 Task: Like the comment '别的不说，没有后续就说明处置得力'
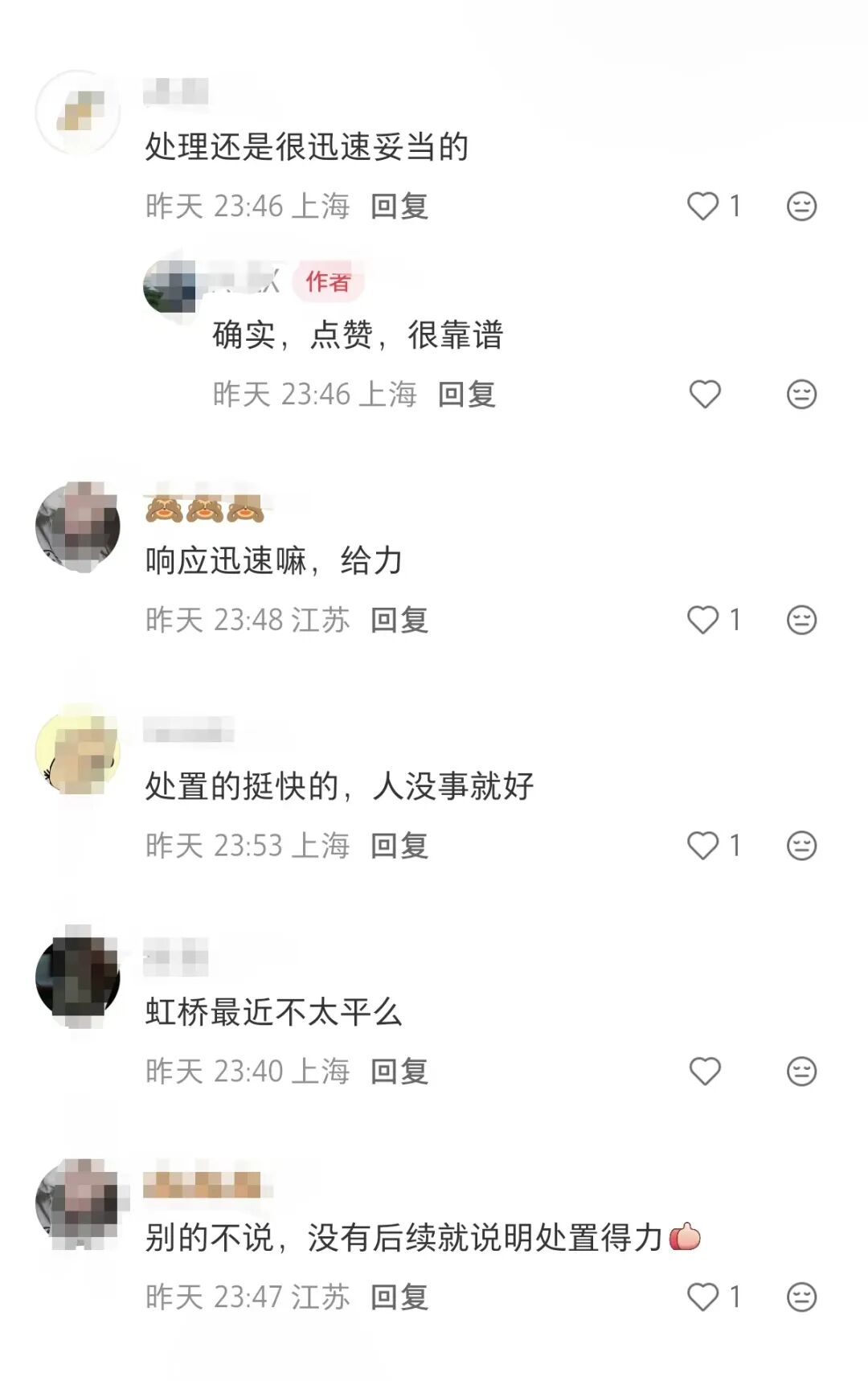tap(703, 1297)
